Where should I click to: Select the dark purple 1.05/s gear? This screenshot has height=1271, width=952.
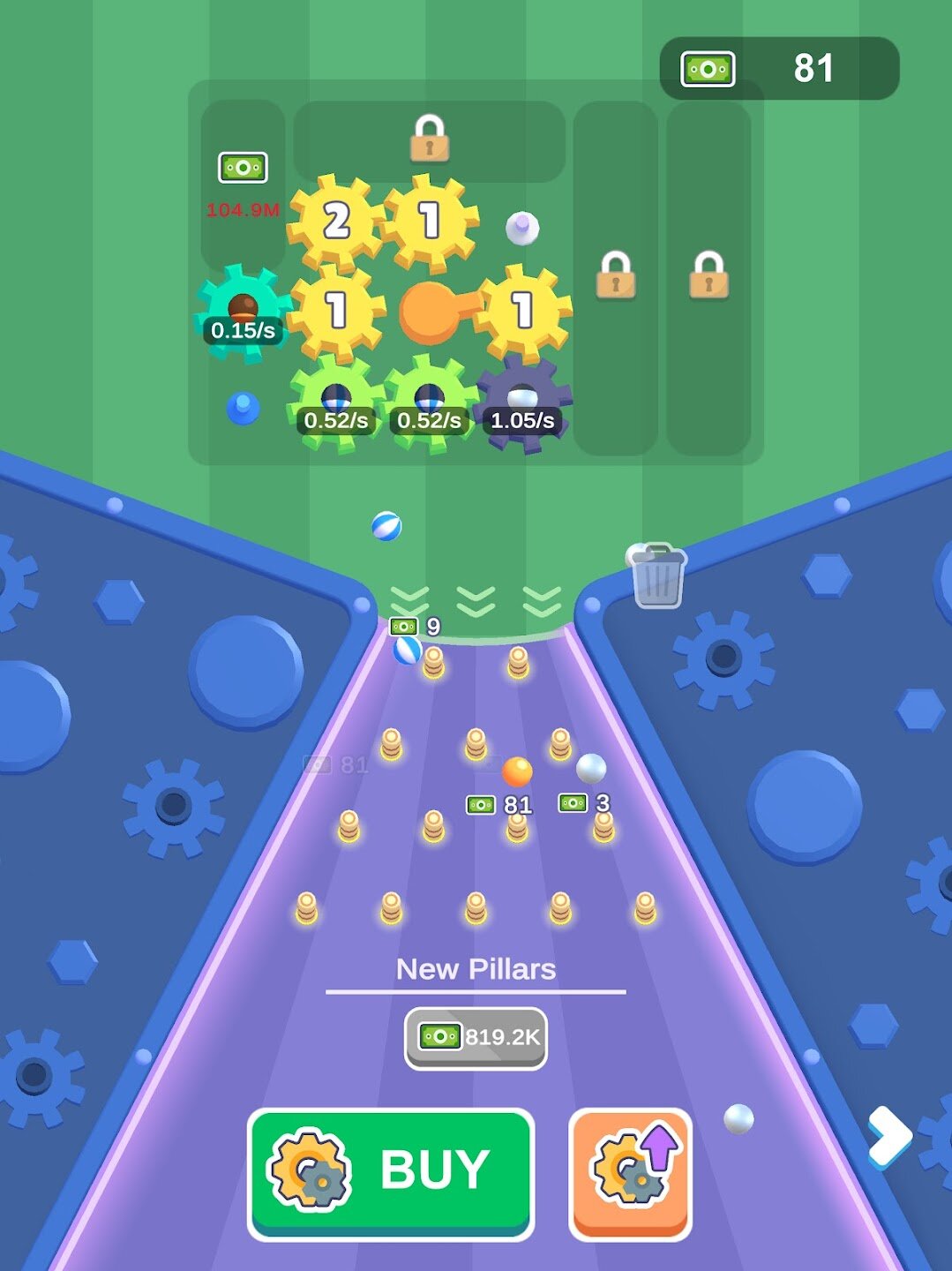pyautogui.click(x=523, y=404)
